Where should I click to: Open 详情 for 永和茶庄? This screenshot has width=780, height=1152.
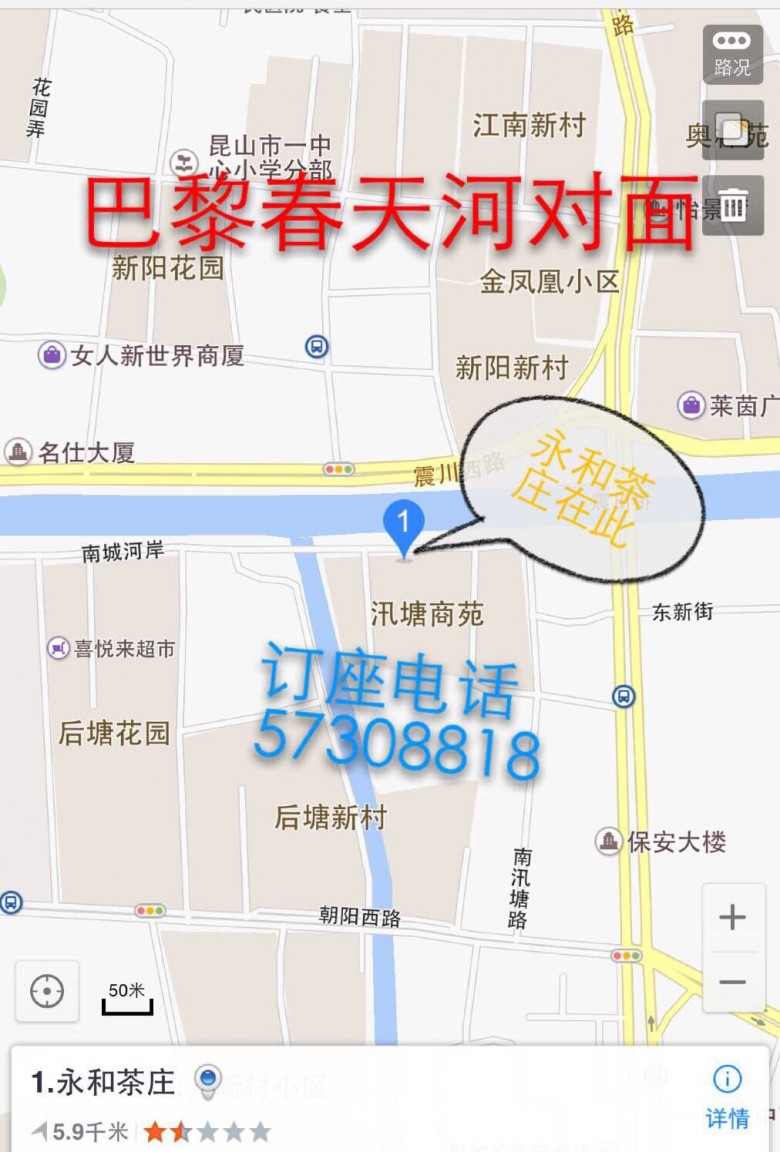[x=727, y=1097]
